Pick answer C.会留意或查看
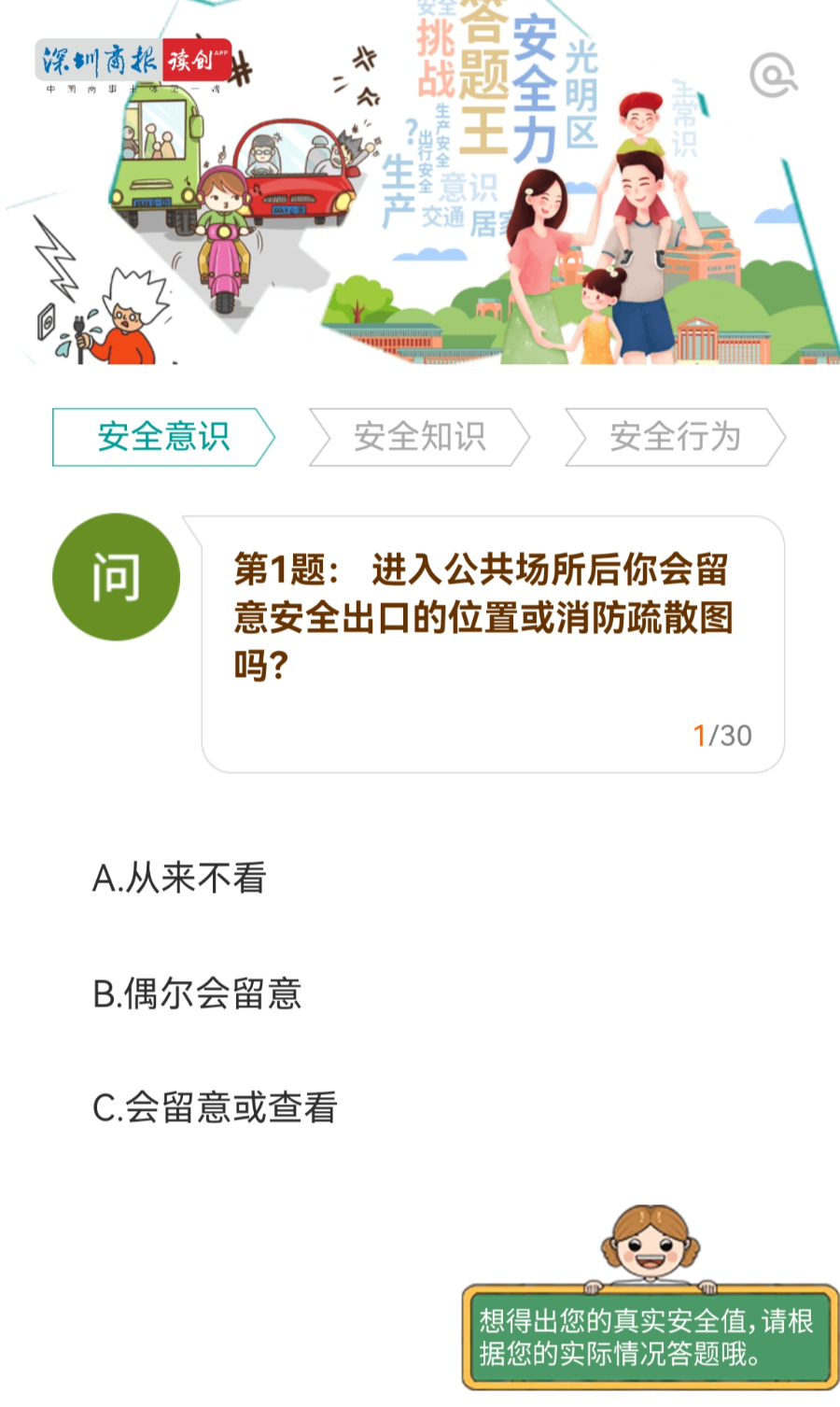This screenshot has width=840, height=1407. pyautogui.click(x=215, y=1108)
